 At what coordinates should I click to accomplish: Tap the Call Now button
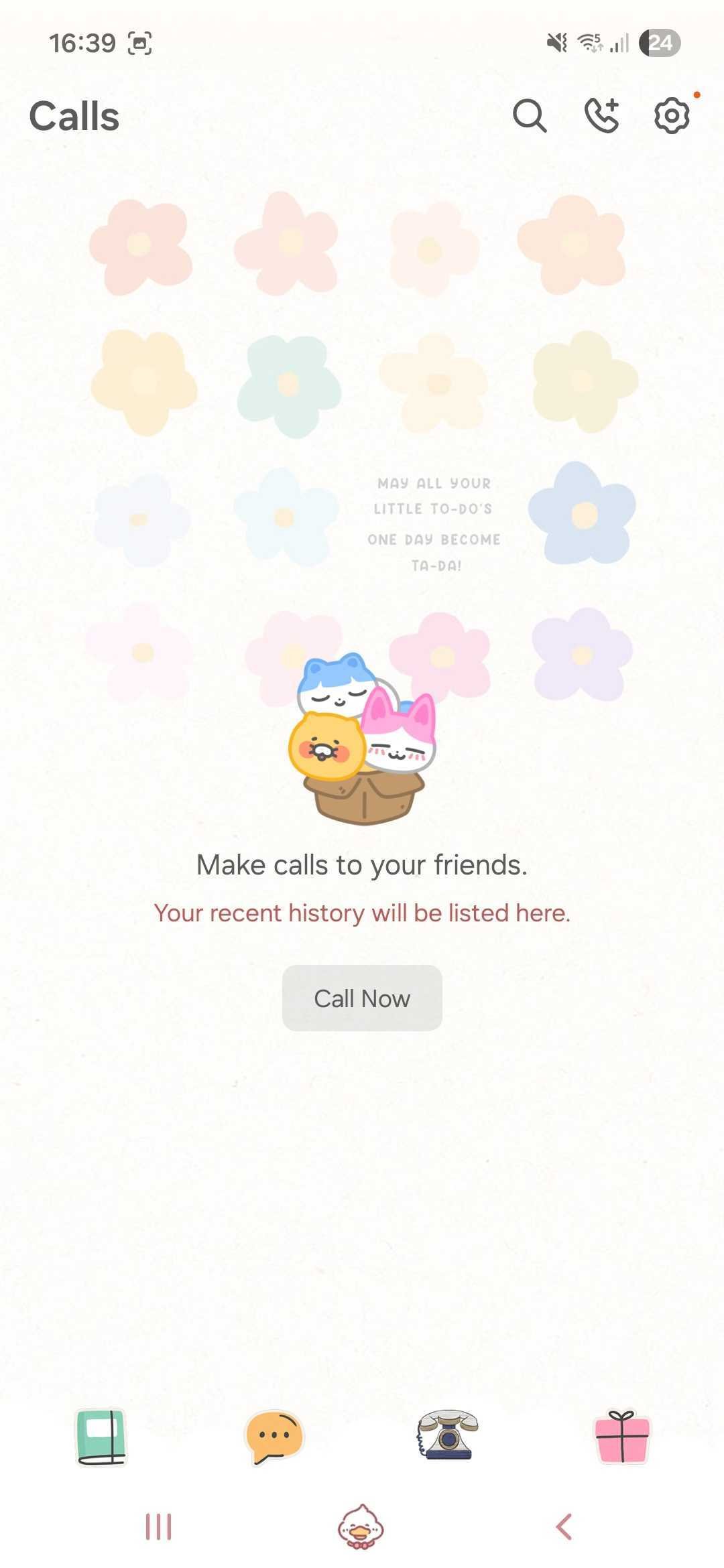tap(362, 998)
